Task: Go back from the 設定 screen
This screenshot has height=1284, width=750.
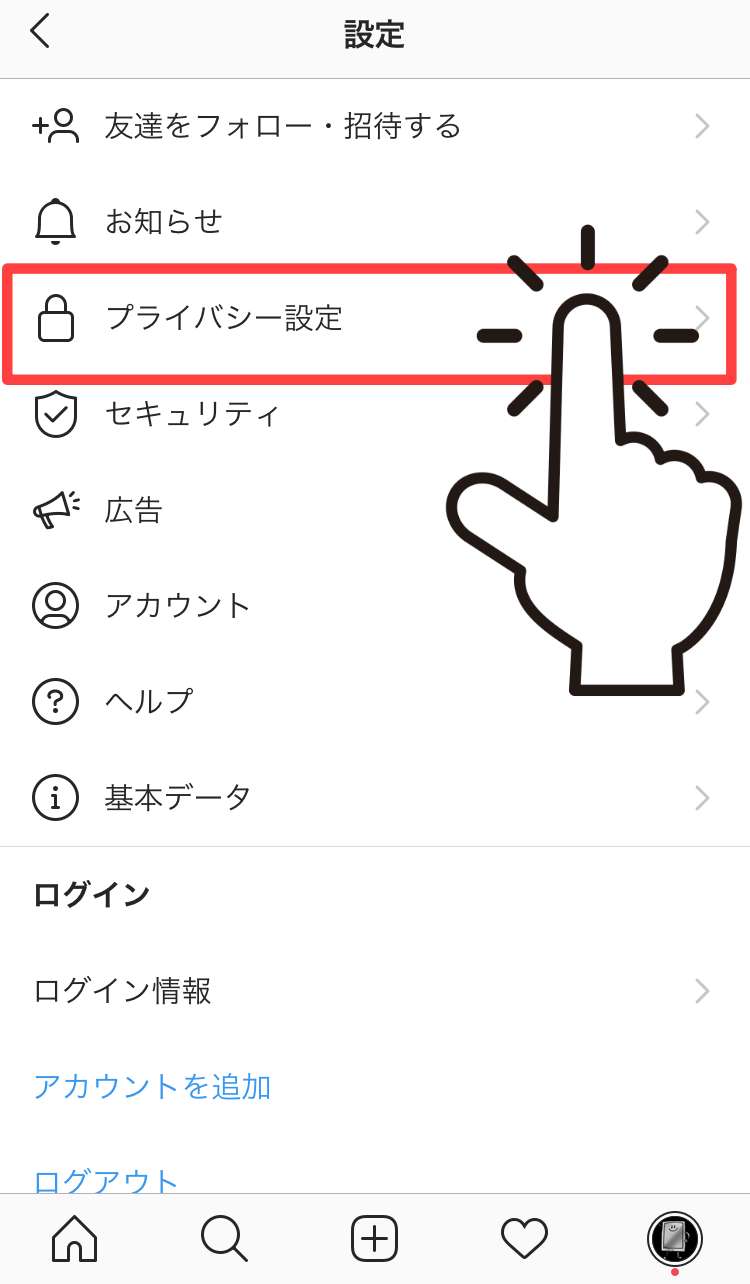Action: click(40, 33)
